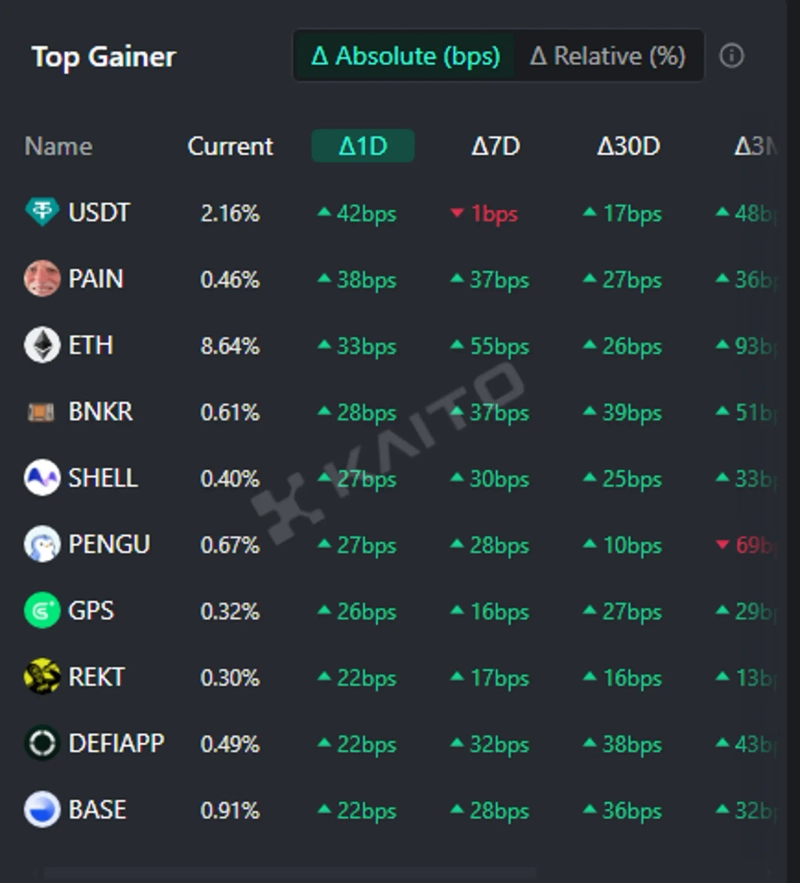Select the Absolute (bps) view
Image resolution: width=800 pixels, height=883 pixels.
pos(405,56)
